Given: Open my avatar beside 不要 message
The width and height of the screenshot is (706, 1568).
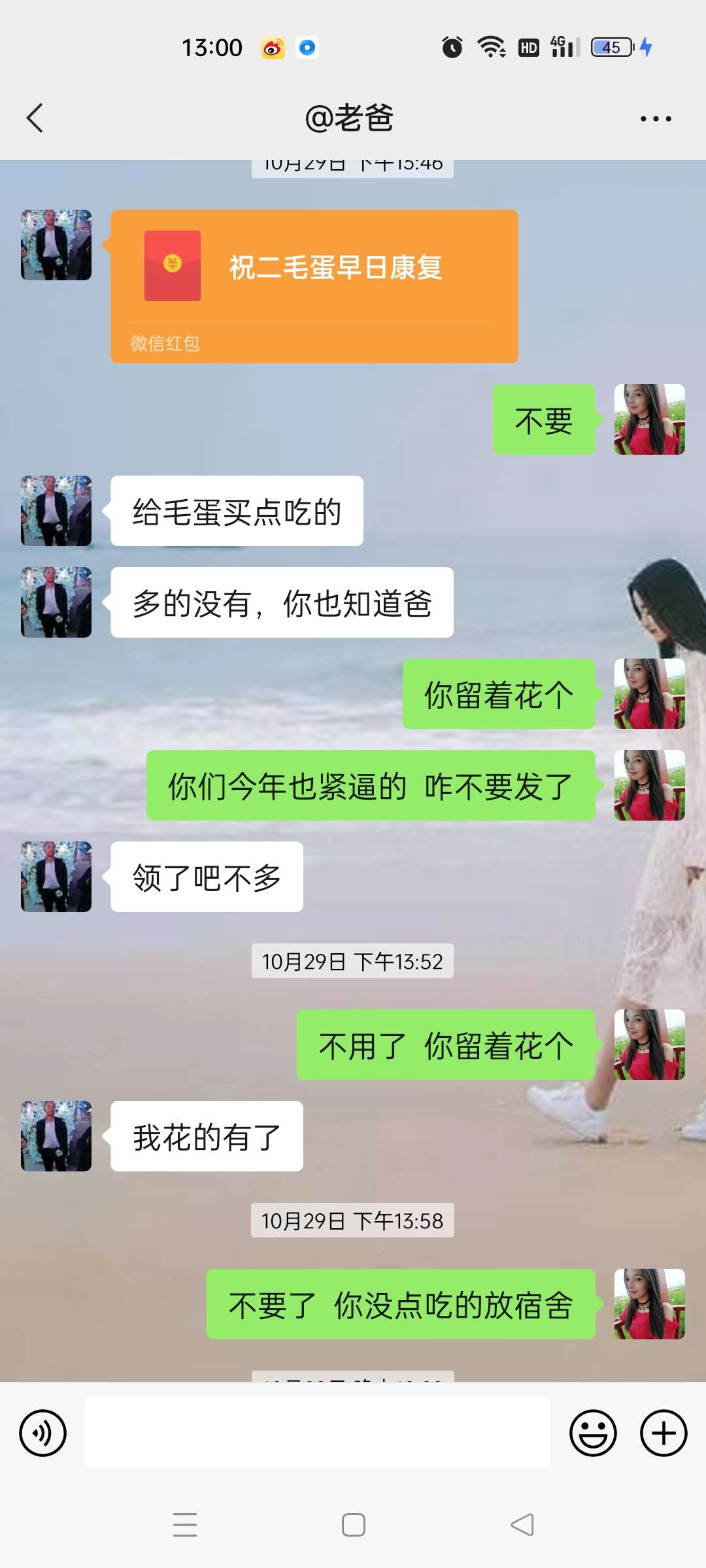Looking at the screenshot, I should tap(649, 419).
